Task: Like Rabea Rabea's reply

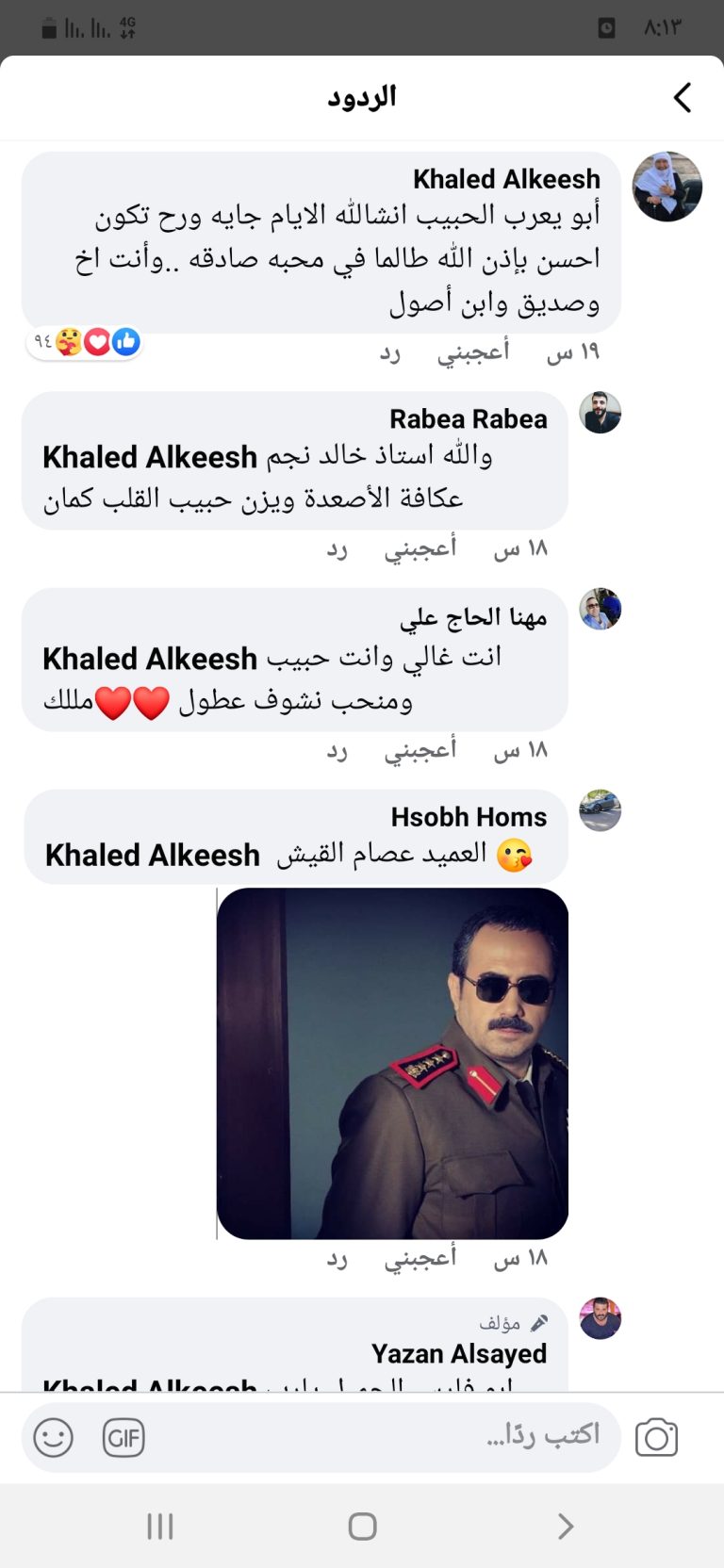Action: [420, 547]
